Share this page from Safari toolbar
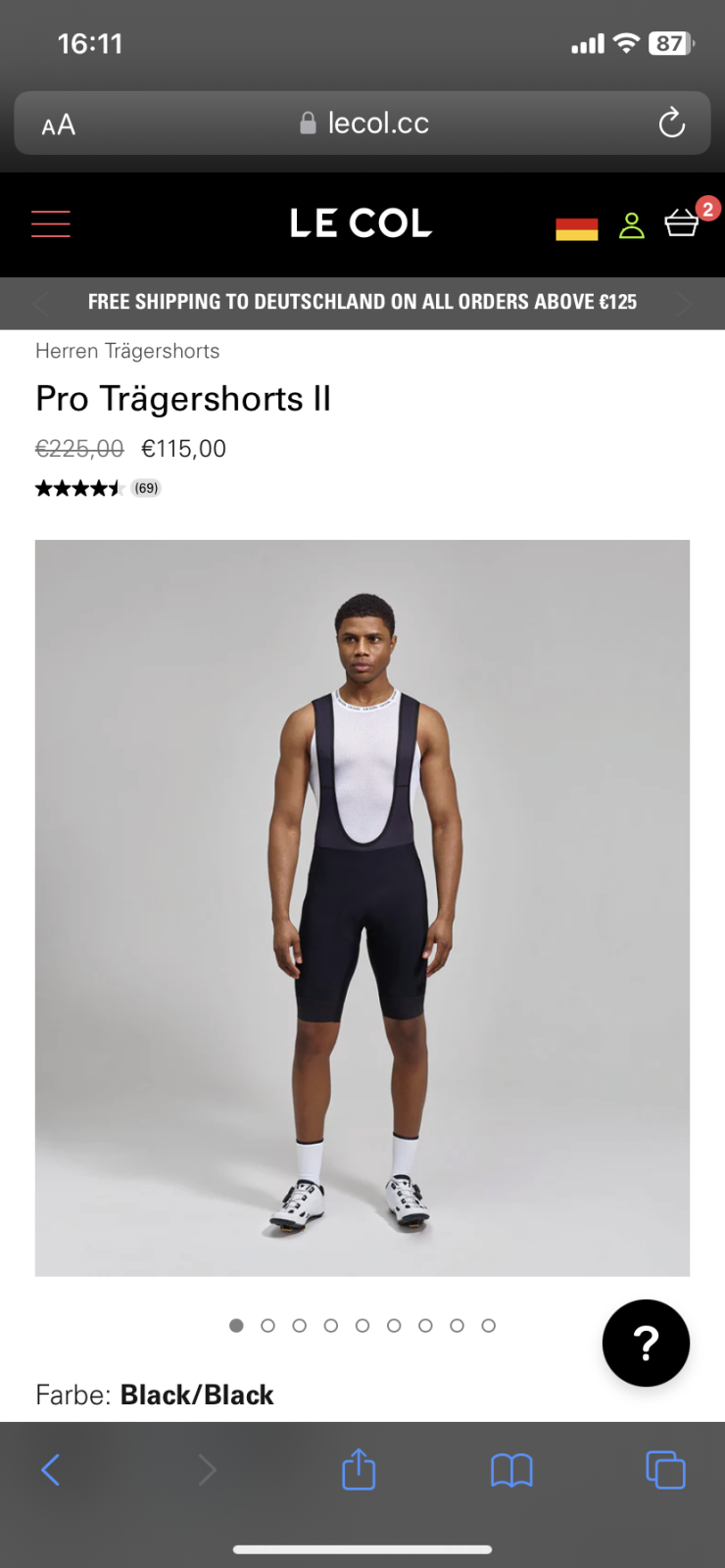725x1568 pixels. pyautogui.click(x=359, y=1470)
